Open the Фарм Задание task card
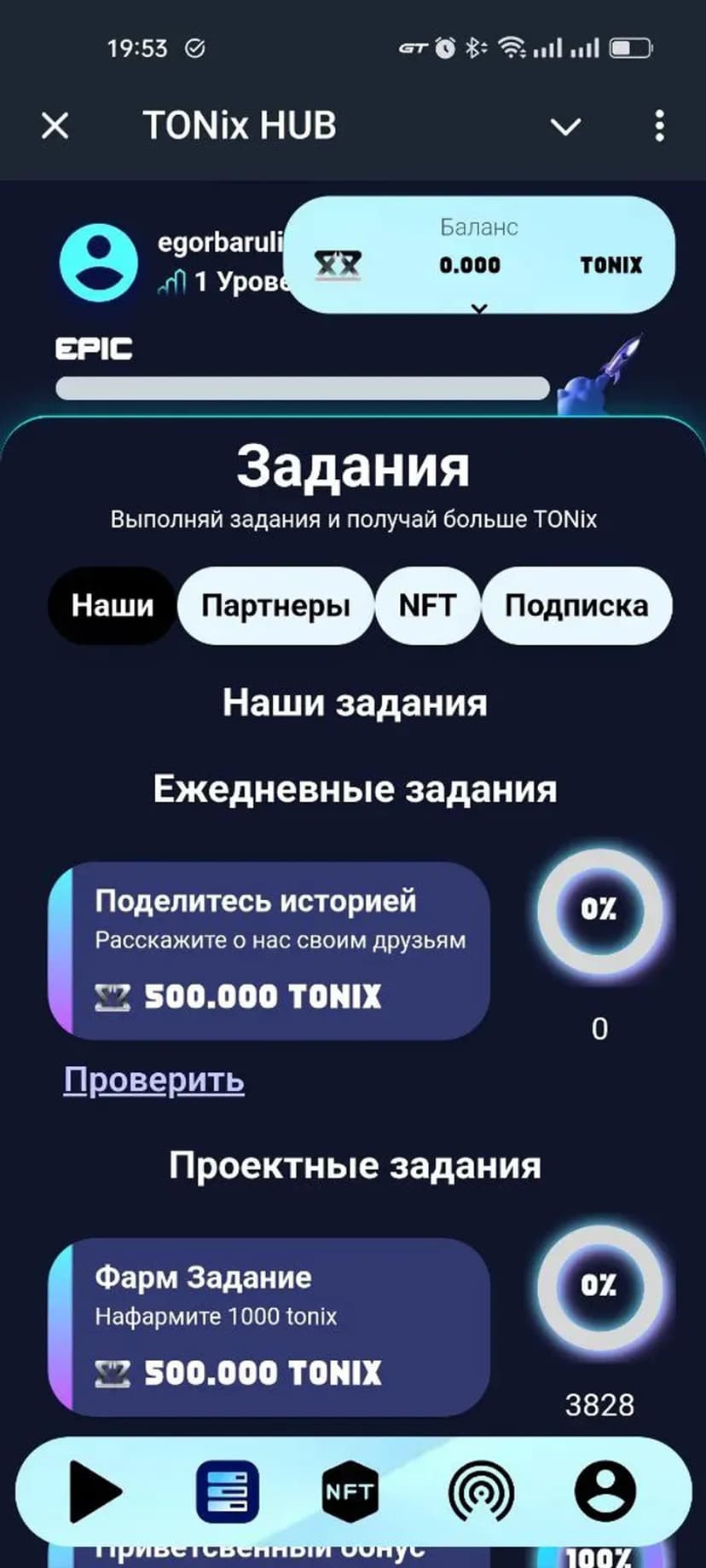 coord(269,1327)
